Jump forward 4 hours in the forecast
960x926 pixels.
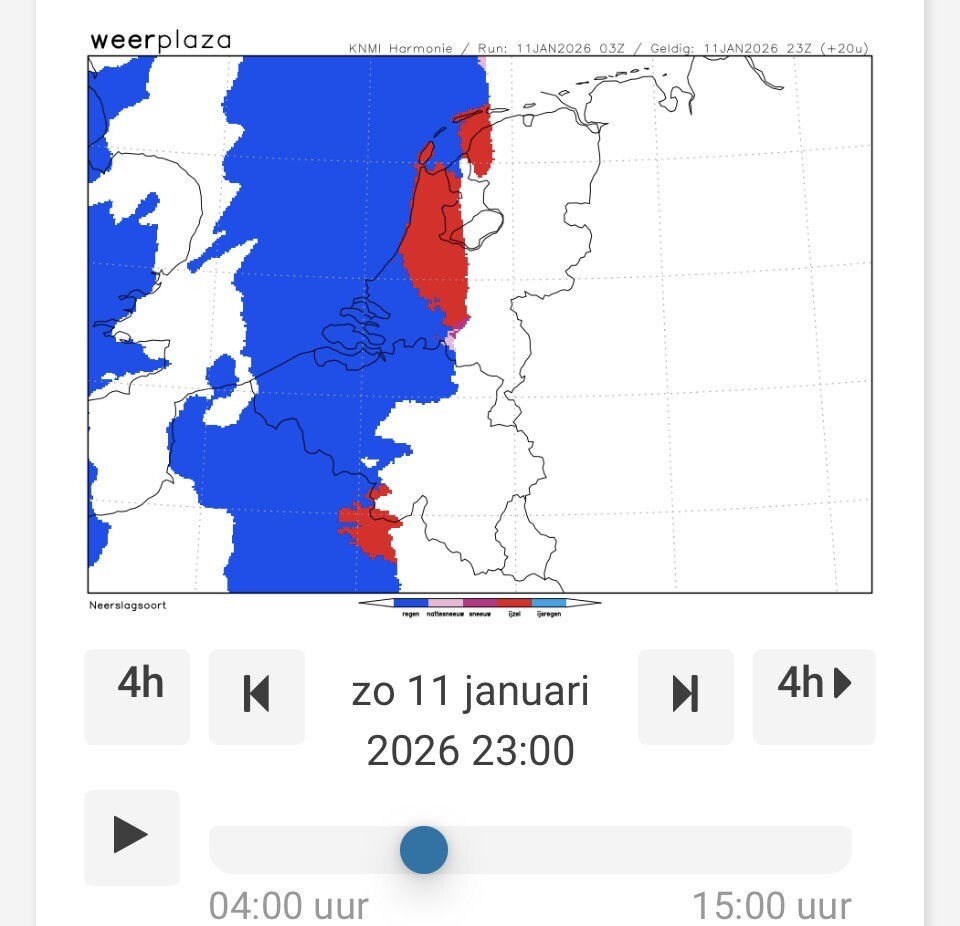click(814, 697)
